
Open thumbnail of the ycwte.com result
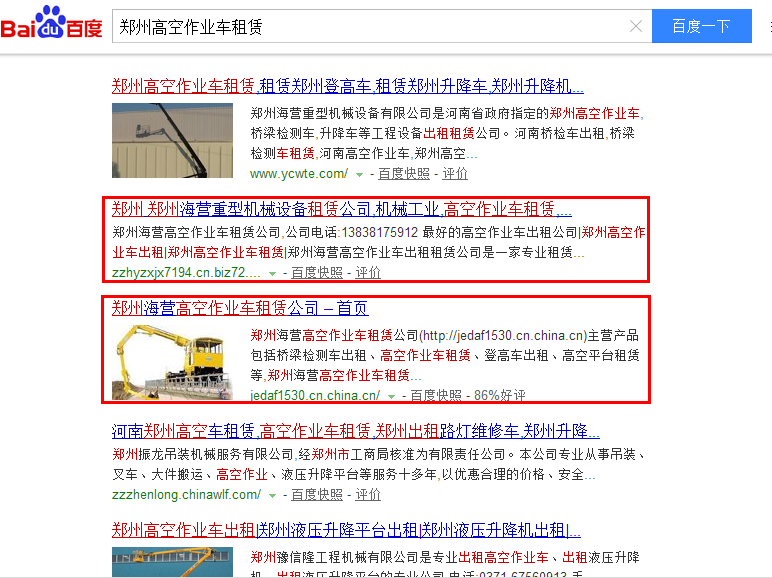(172, 140)
